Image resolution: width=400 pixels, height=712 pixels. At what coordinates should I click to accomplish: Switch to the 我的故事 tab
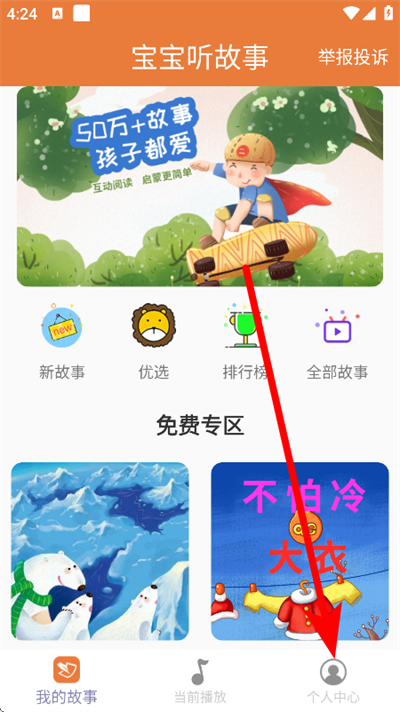tap(66, 680)
